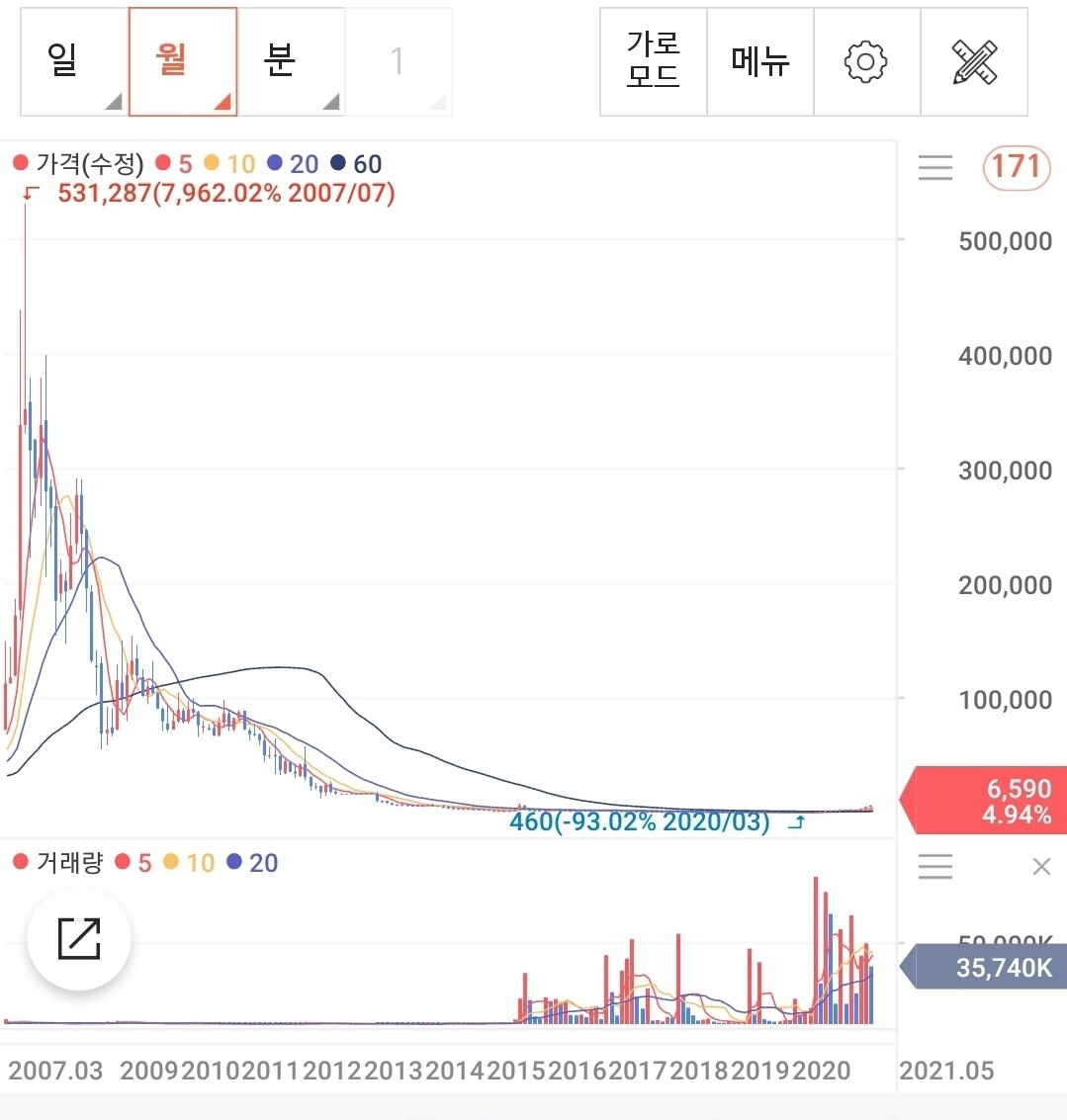Select the drawing tools pencil icon
The image size is (1067, 1120).
tap(973, 61)
